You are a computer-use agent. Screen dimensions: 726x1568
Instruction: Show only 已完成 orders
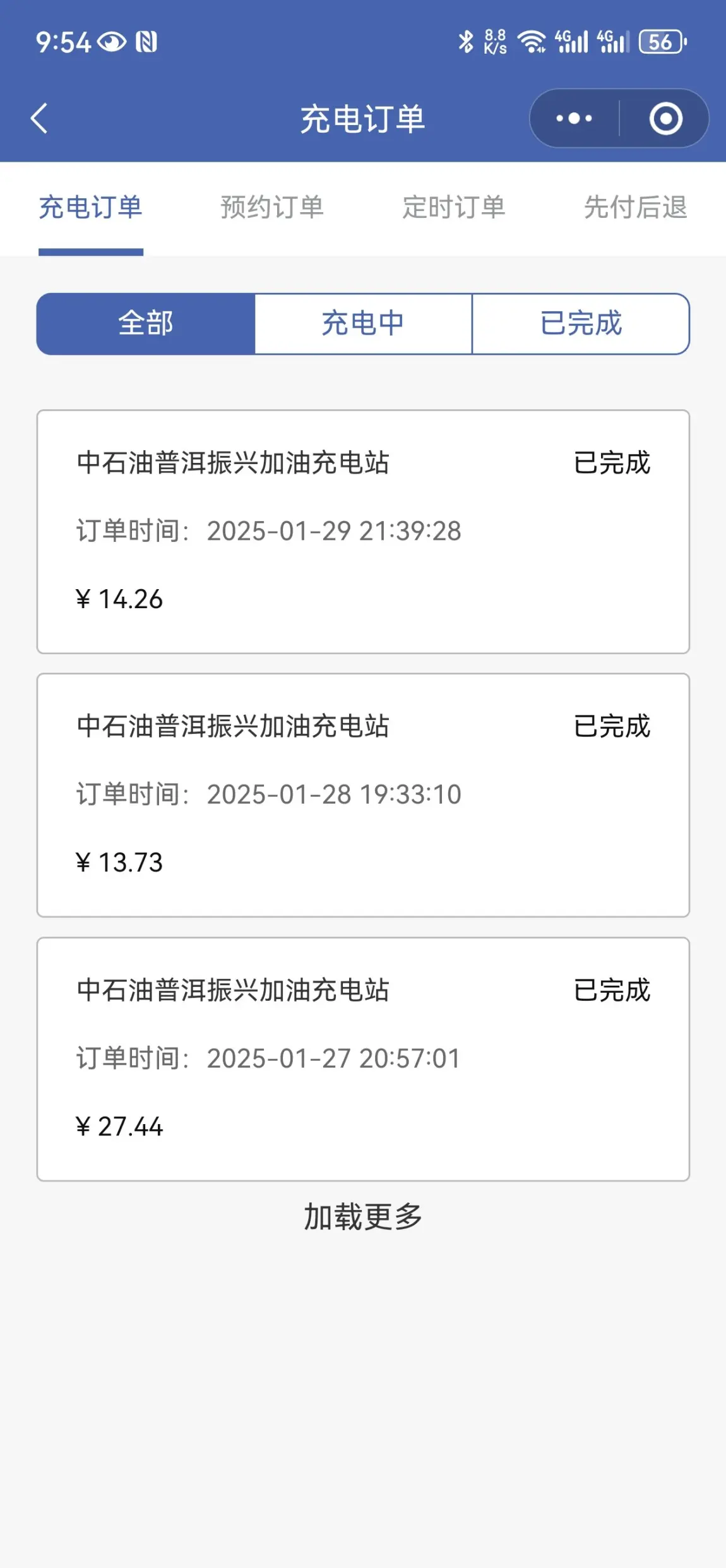tap(581, 323)
